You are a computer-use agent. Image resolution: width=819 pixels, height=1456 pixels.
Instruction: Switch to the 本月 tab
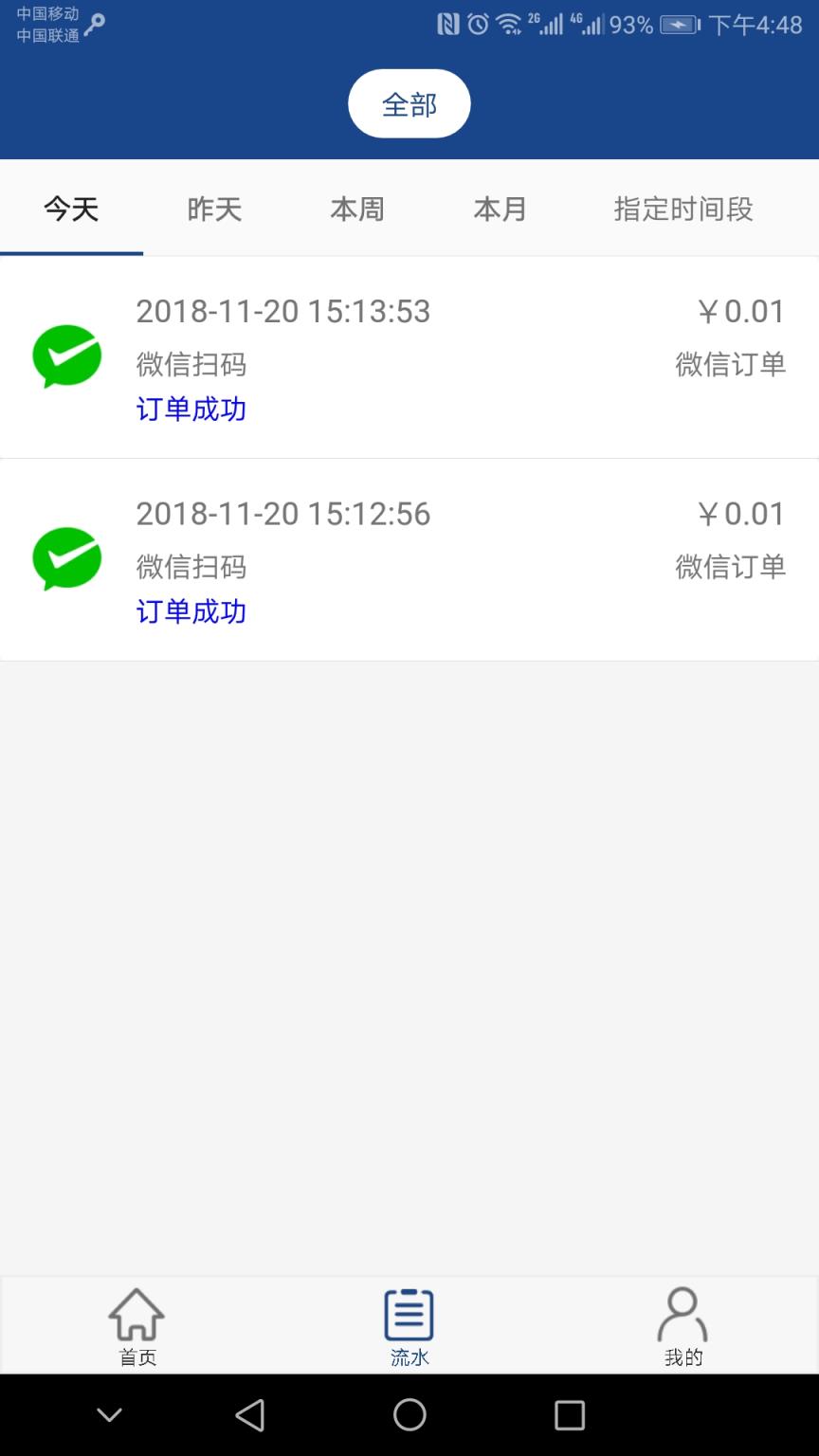click(x=500, y=209)
